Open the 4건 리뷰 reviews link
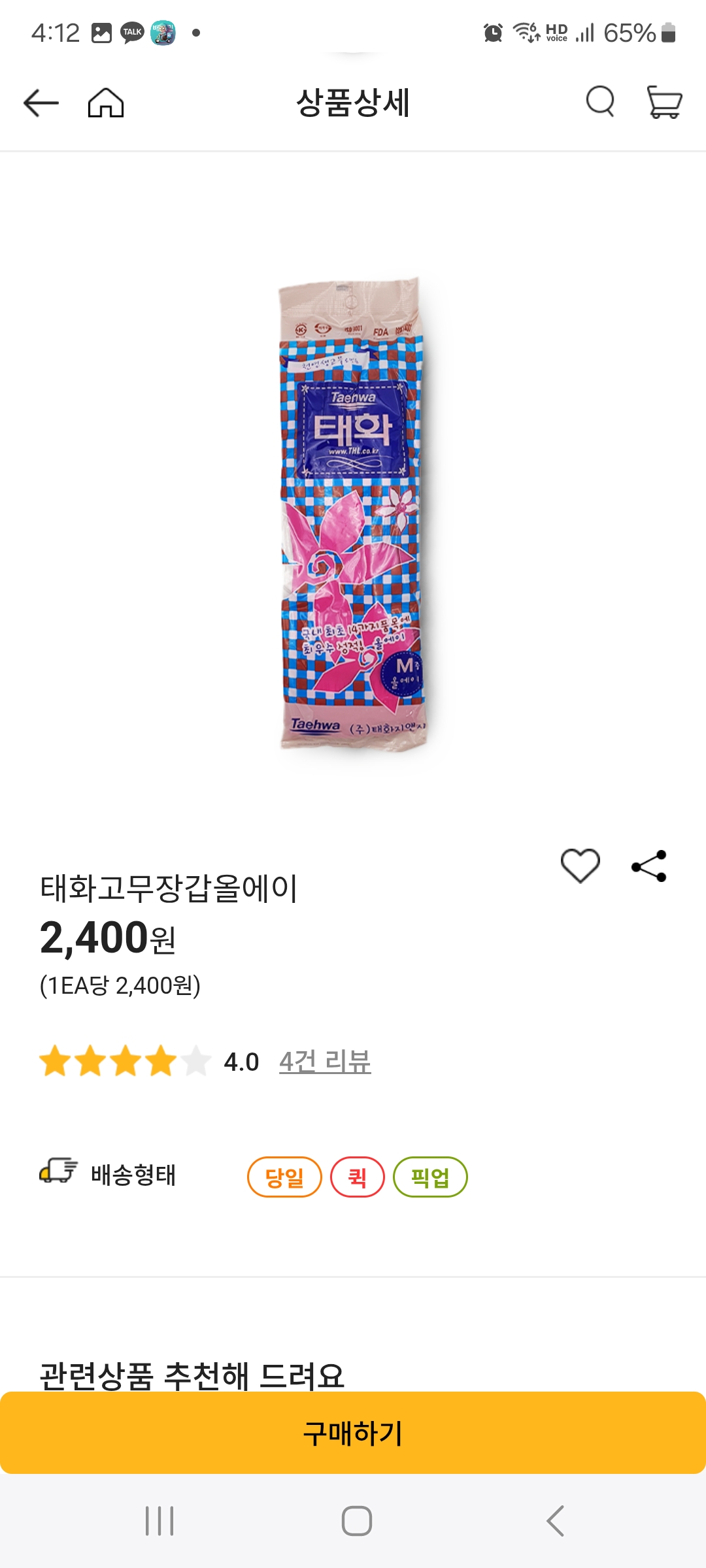Image resolution: width=706 pixels, height=1568 pixels. tap(325, 1060)
